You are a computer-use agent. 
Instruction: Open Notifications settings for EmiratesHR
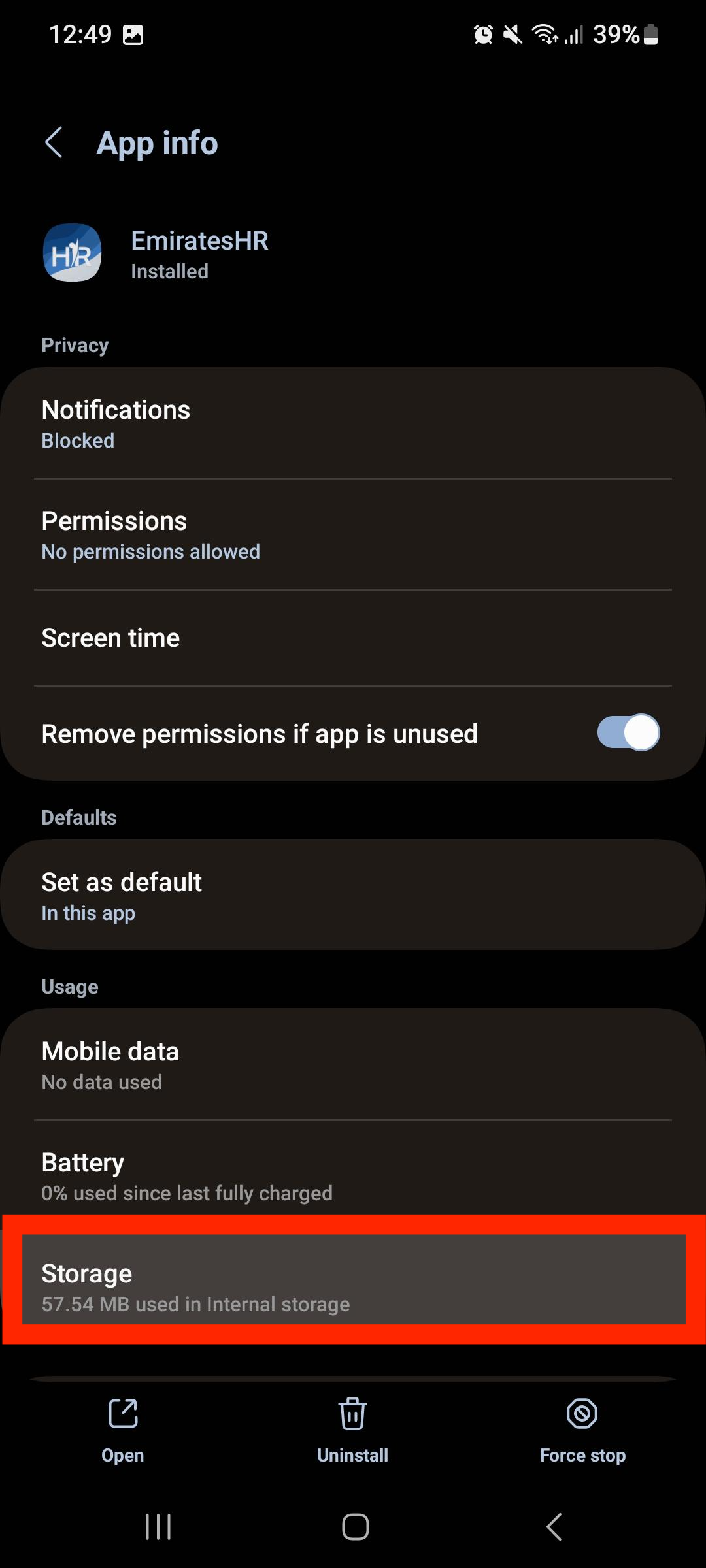353,423
